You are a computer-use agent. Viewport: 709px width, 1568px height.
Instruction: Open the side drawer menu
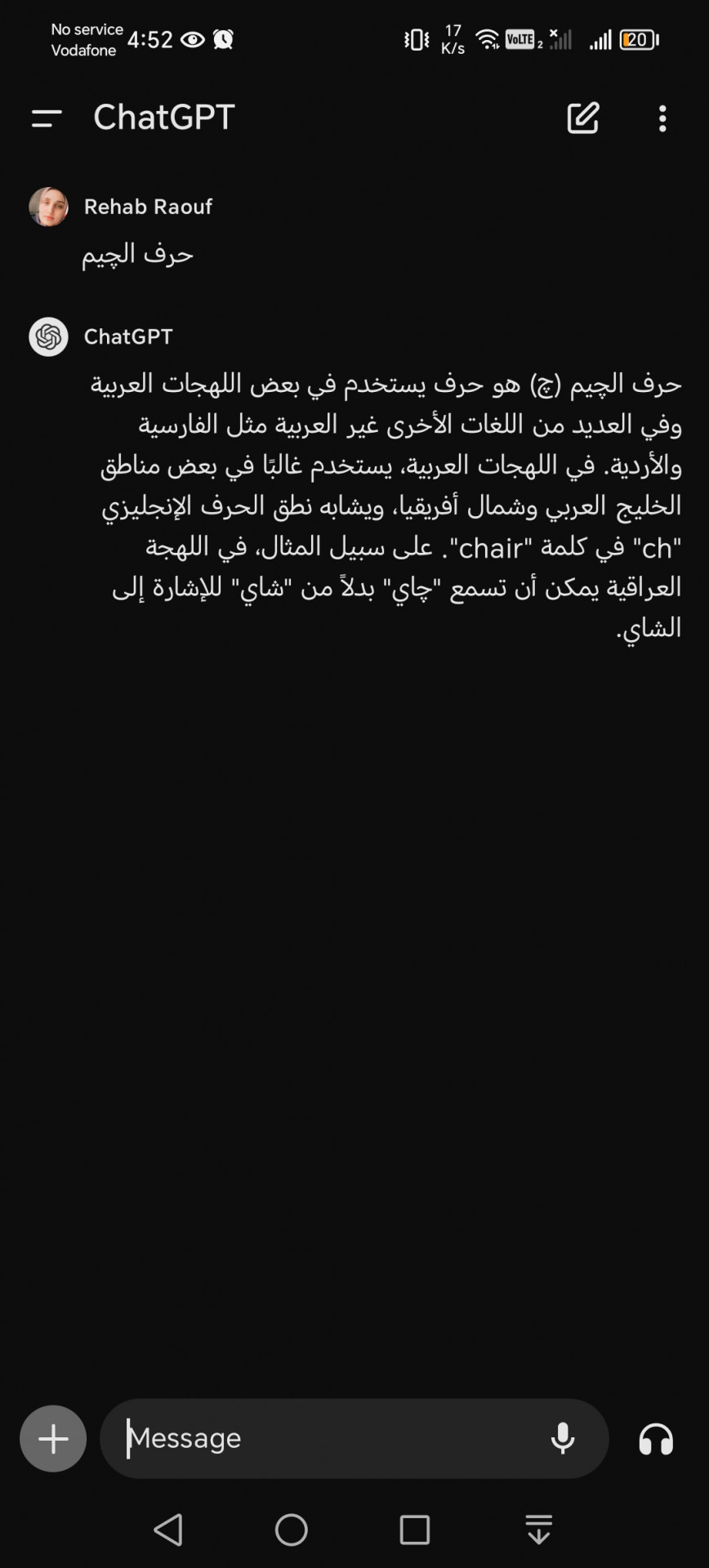click(47, 118)
